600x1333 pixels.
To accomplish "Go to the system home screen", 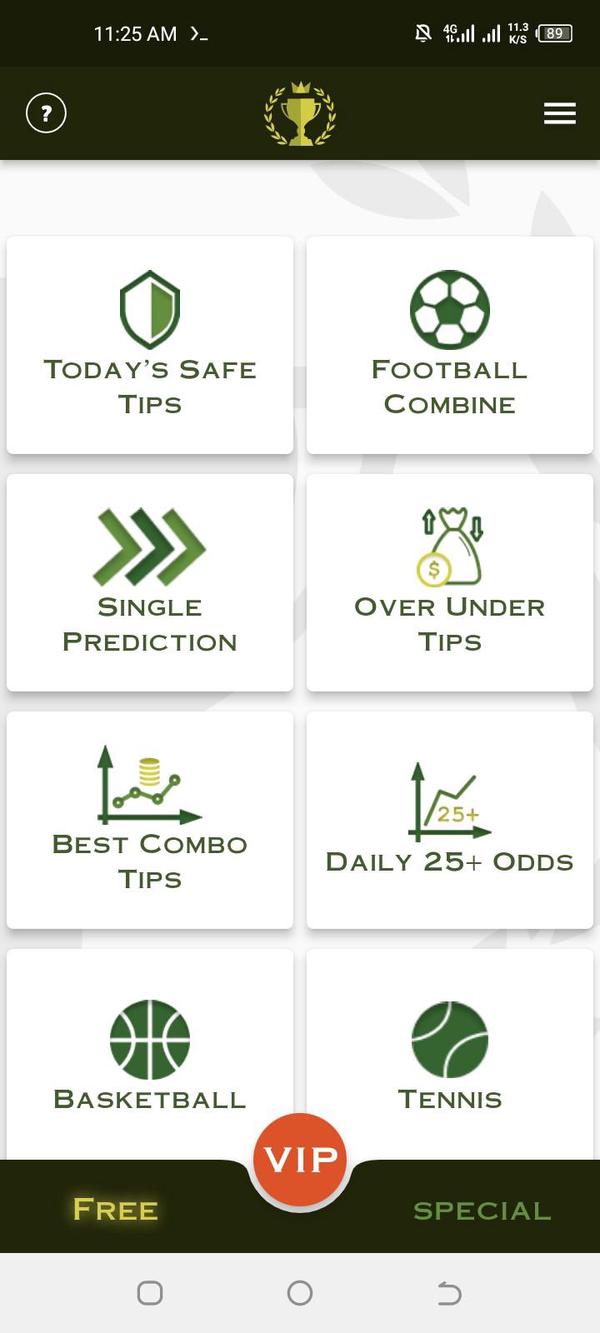I will 300,1293.
